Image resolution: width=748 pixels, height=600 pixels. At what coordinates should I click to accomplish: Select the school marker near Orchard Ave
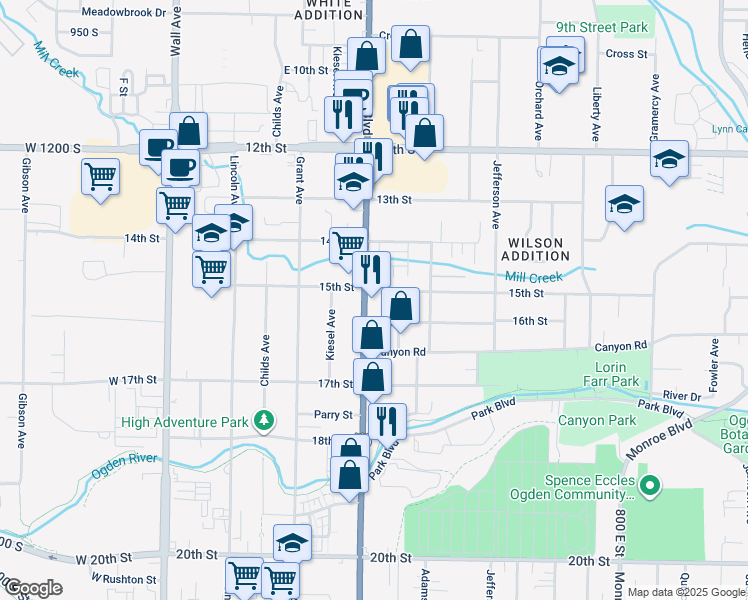pyautogui.click(x=558, y=68)
